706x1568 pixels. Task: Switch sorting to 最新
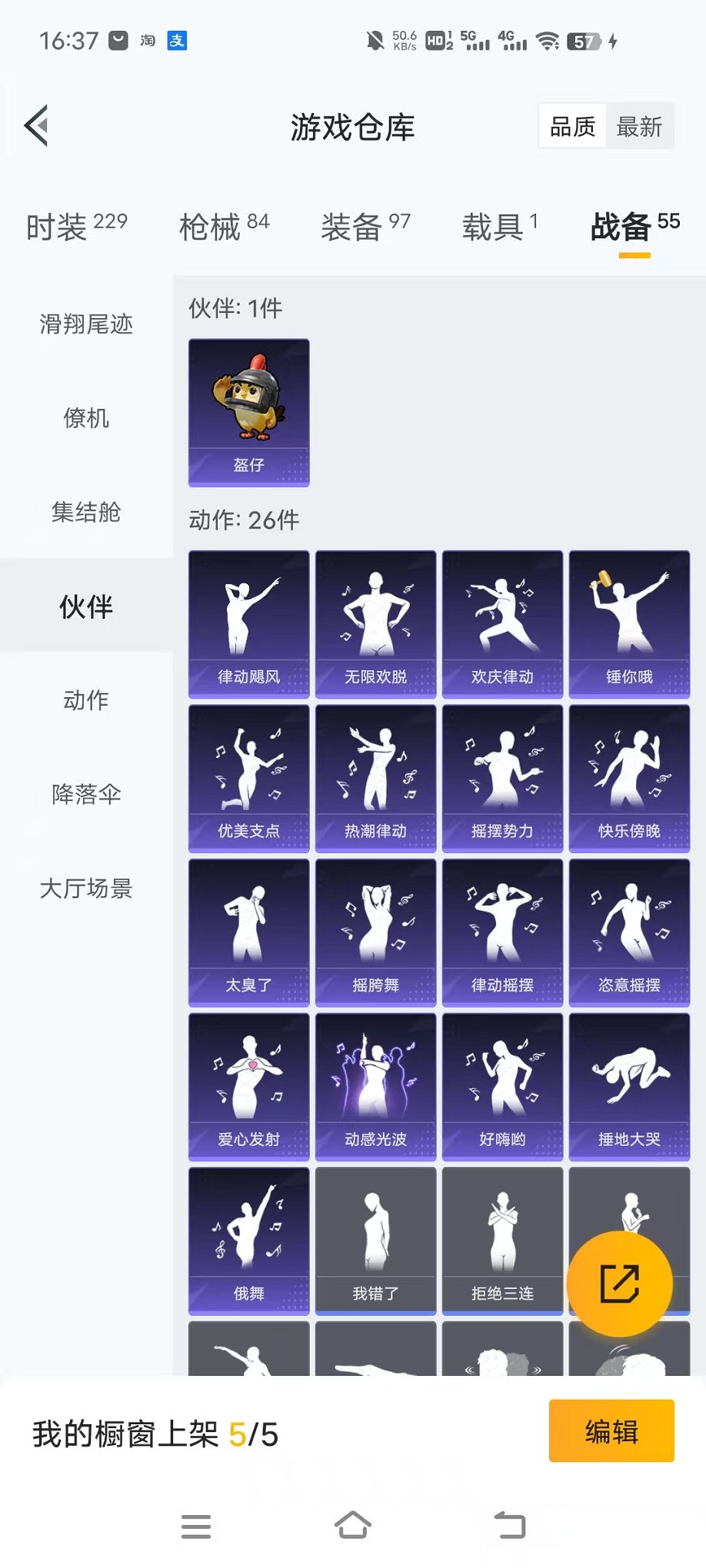pos(641,125)
